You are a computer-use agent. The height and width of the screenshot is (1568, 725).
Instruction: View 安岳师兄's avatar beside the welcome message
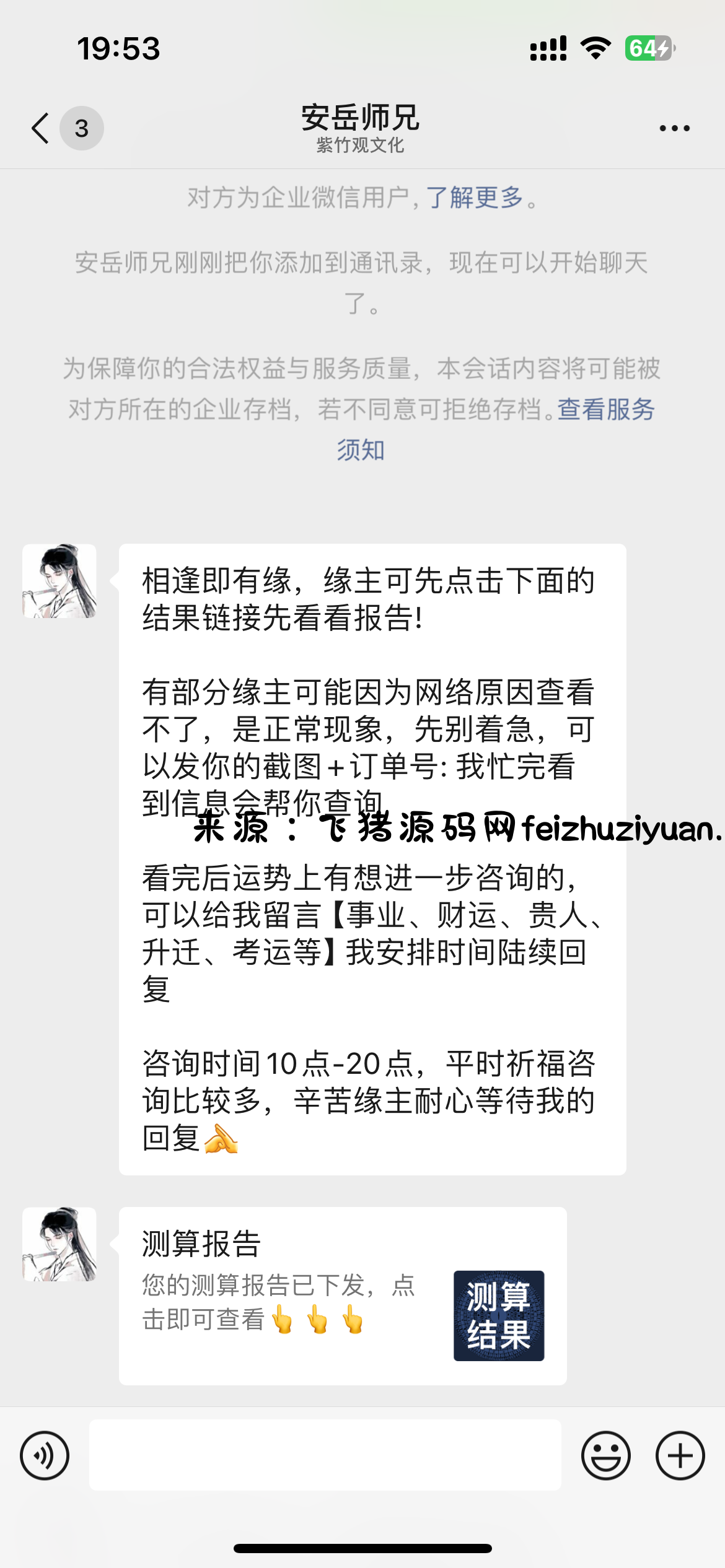point(59,581)
